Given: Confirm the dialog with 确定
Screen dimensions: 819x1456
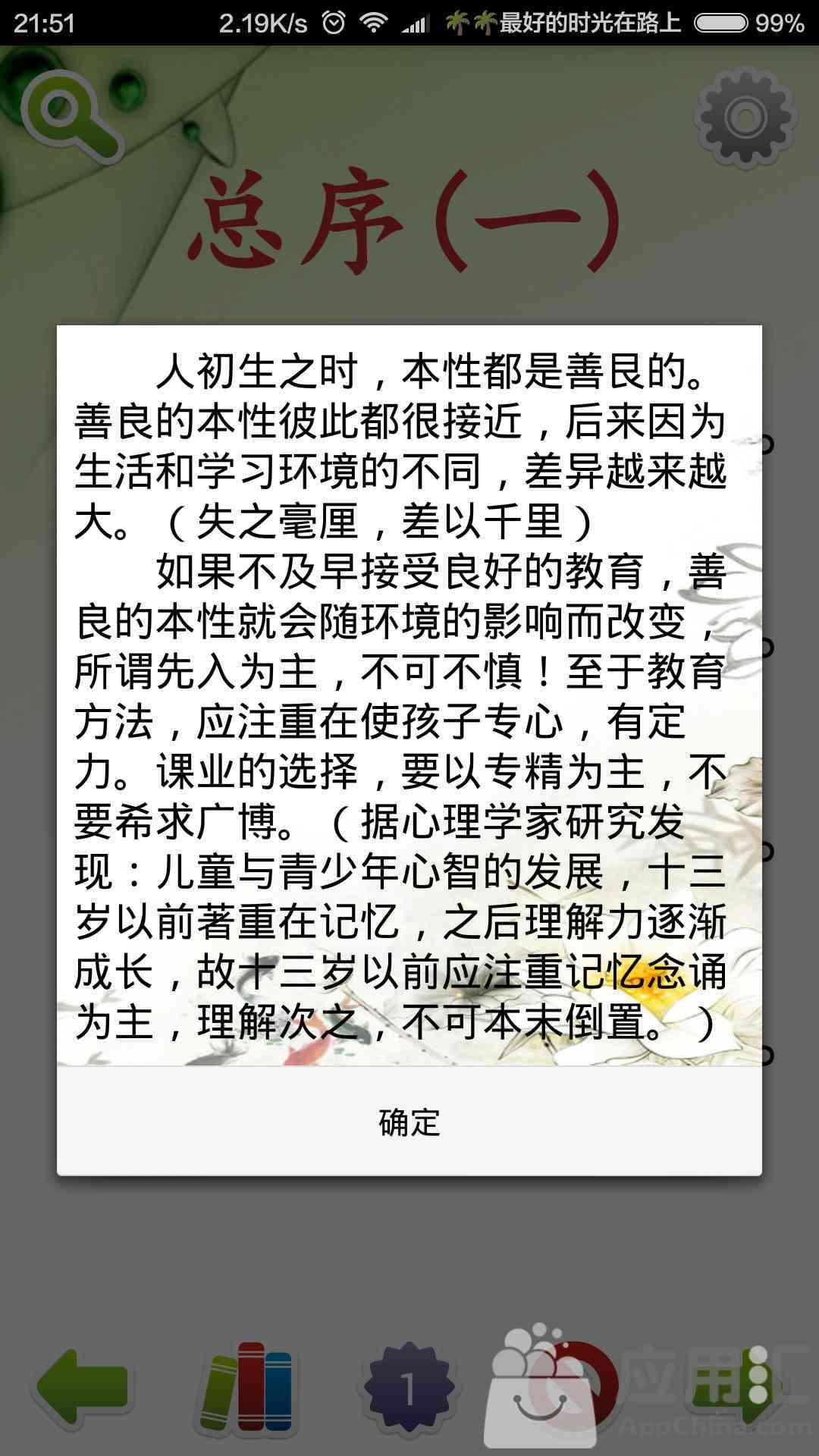Looking at the screenshot, I should coord(409,1122).
